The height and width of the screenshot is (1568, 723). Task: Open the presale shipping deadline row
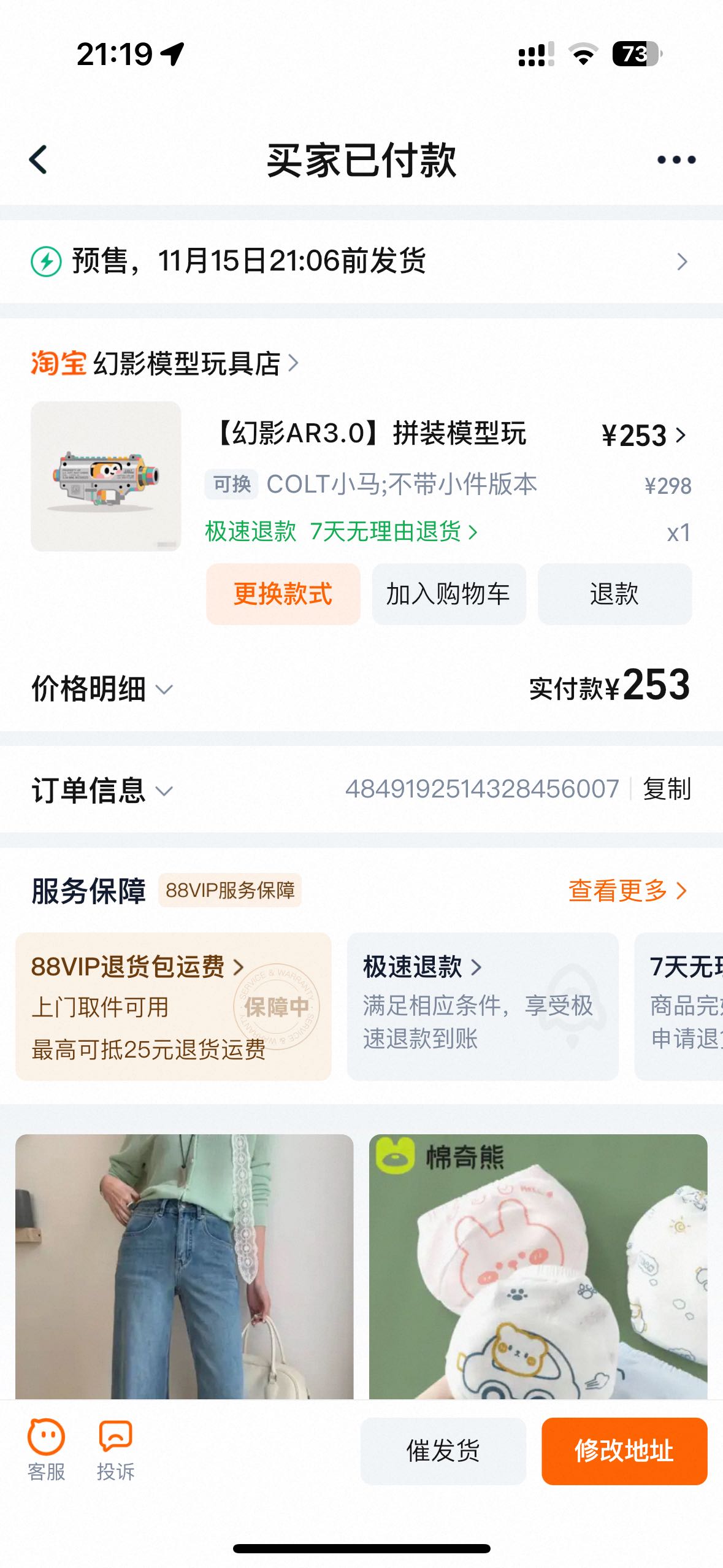pos(361,261)
